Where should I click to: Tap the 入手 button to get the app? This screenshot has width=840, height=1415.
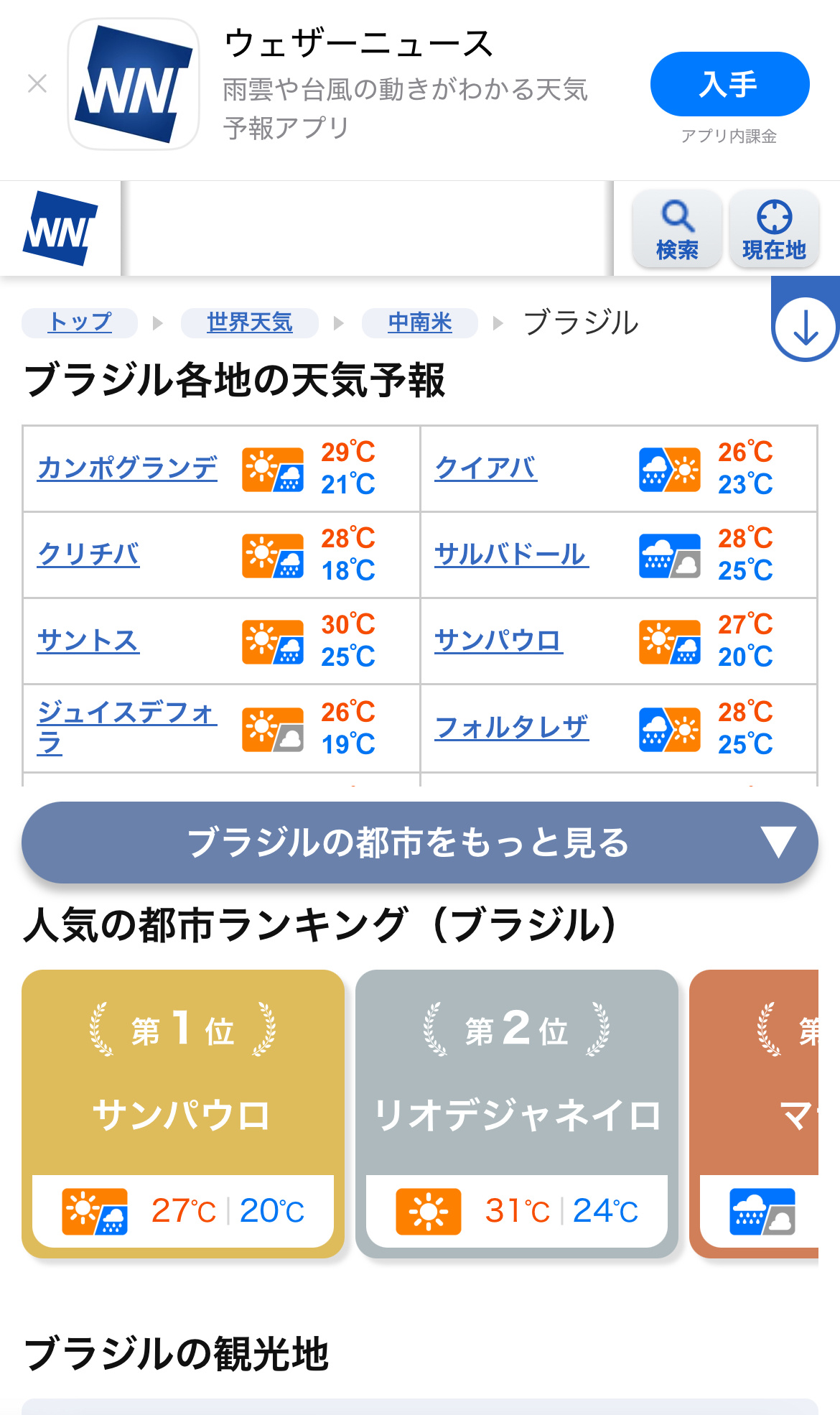[x=729, y=84]
